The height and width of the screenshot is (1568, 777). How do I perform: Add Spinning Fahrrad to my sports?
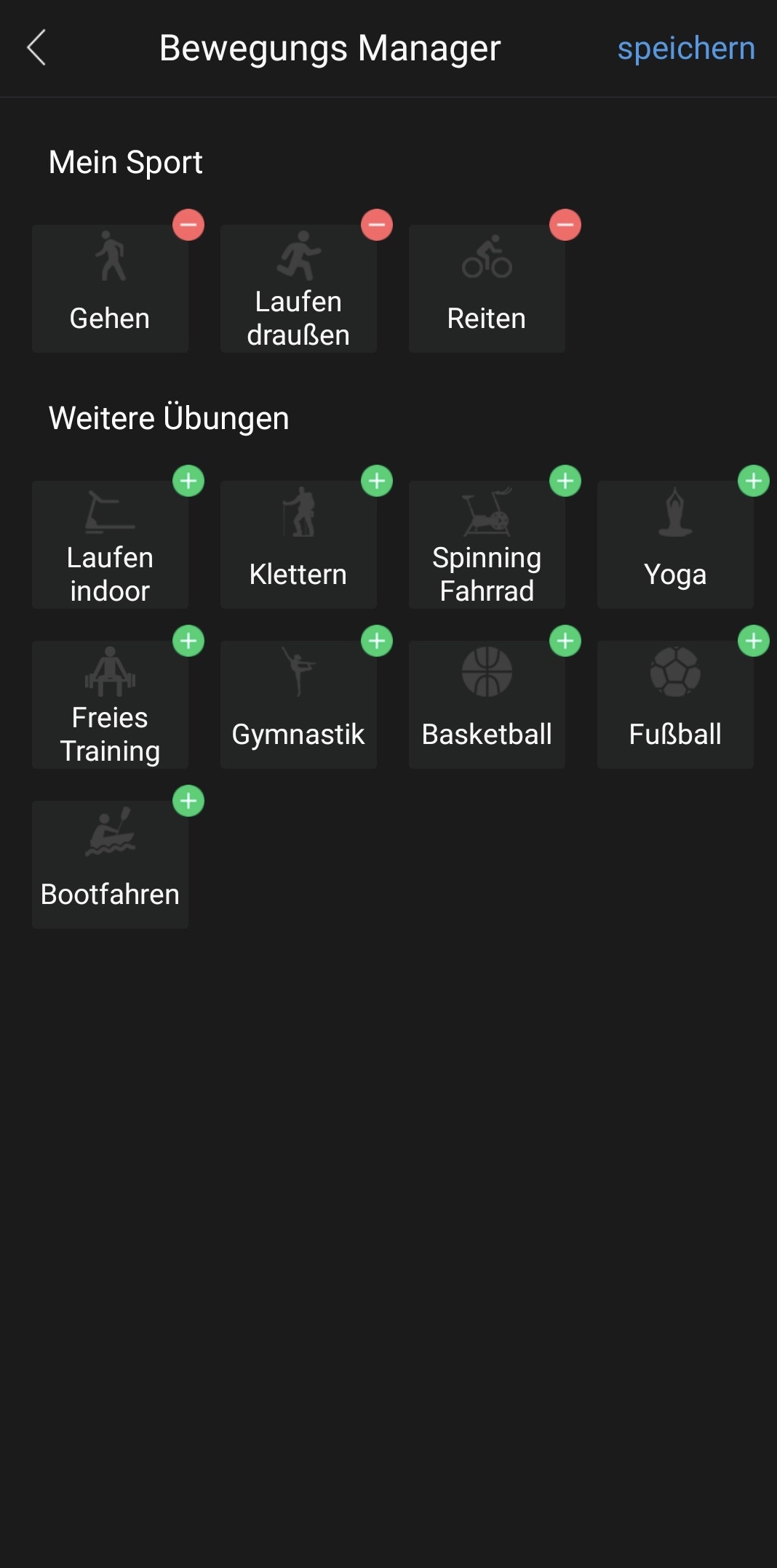(x=565, y=481)
